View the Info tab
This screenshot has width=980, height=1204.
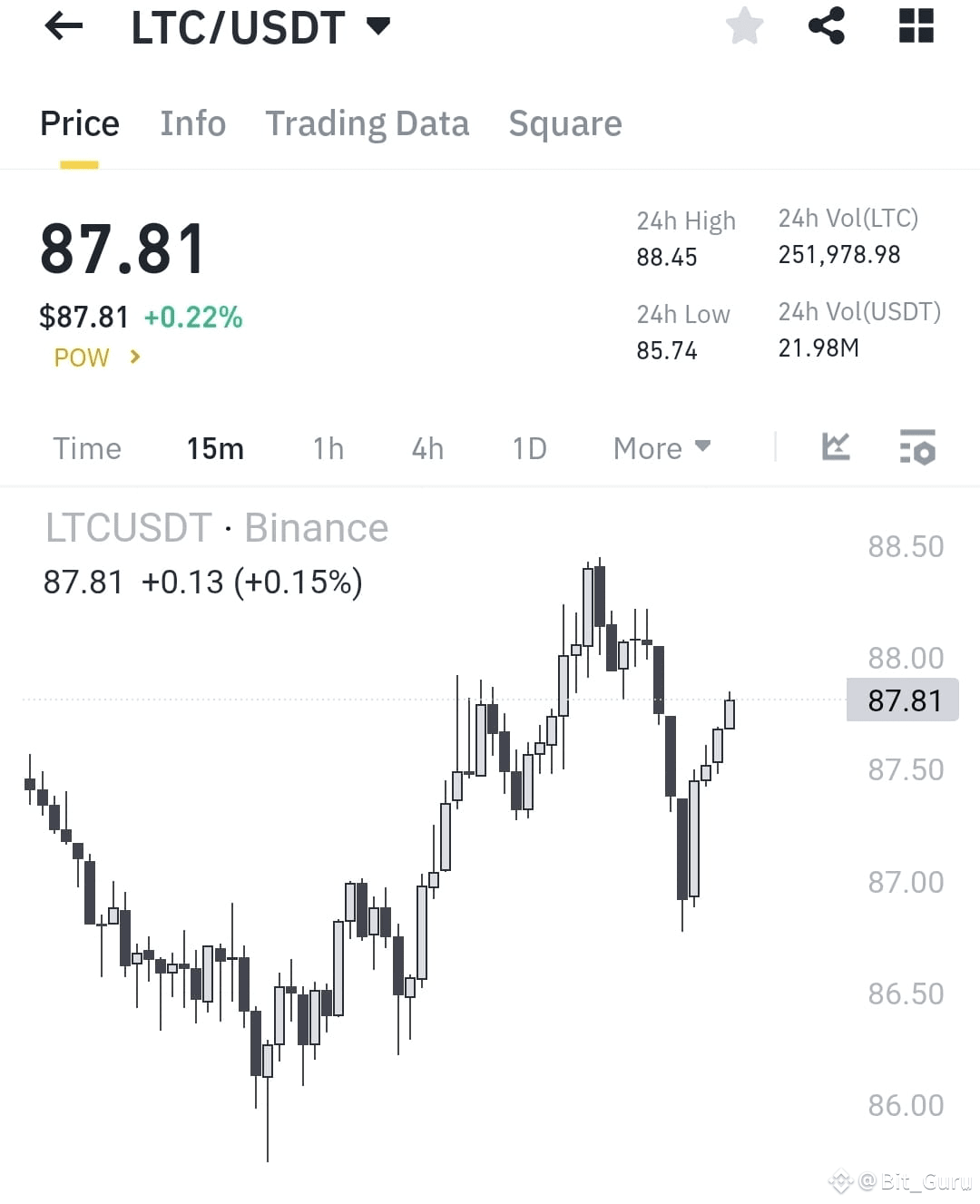coord(192,122)
